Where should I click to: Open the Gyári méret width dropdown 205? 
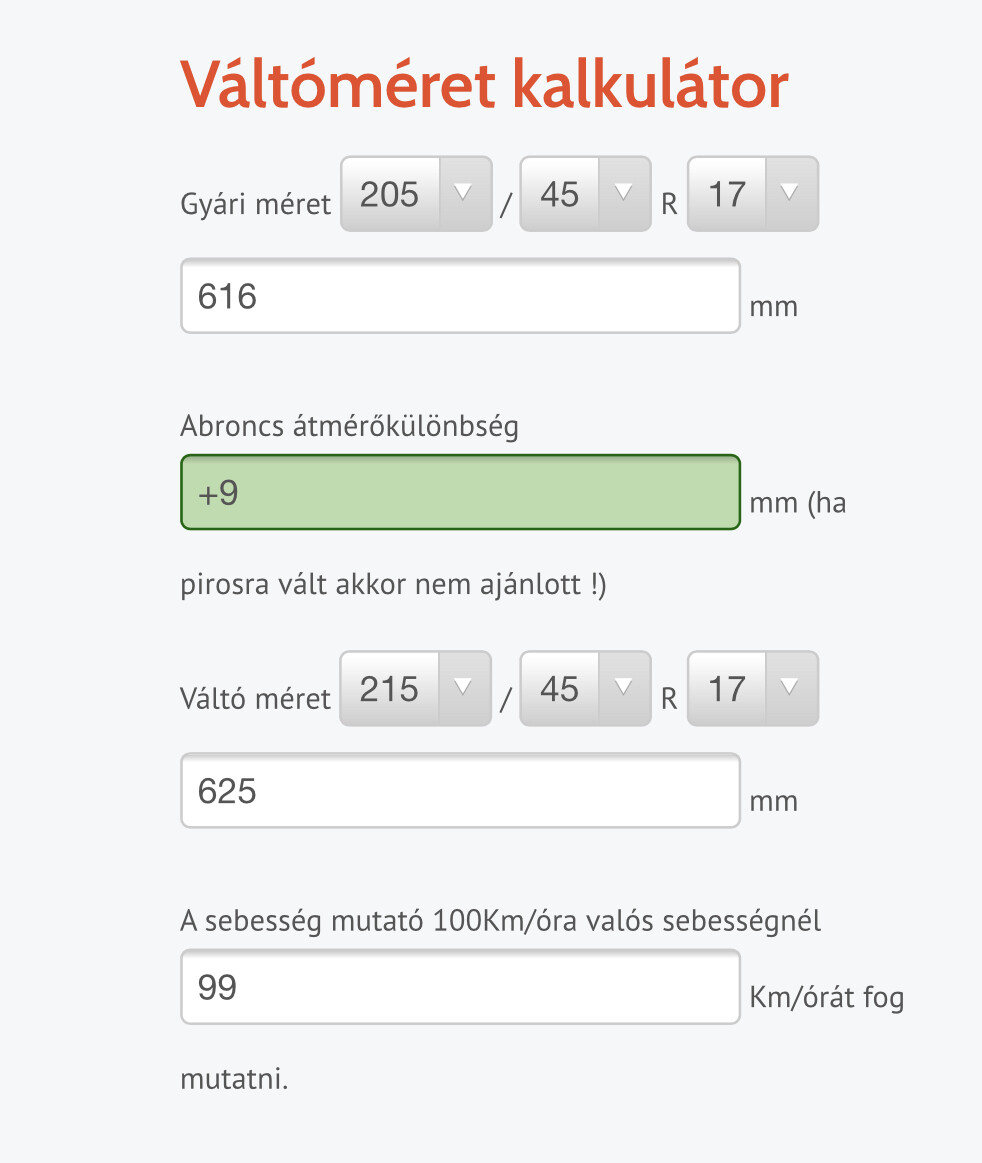coord(416,194)
